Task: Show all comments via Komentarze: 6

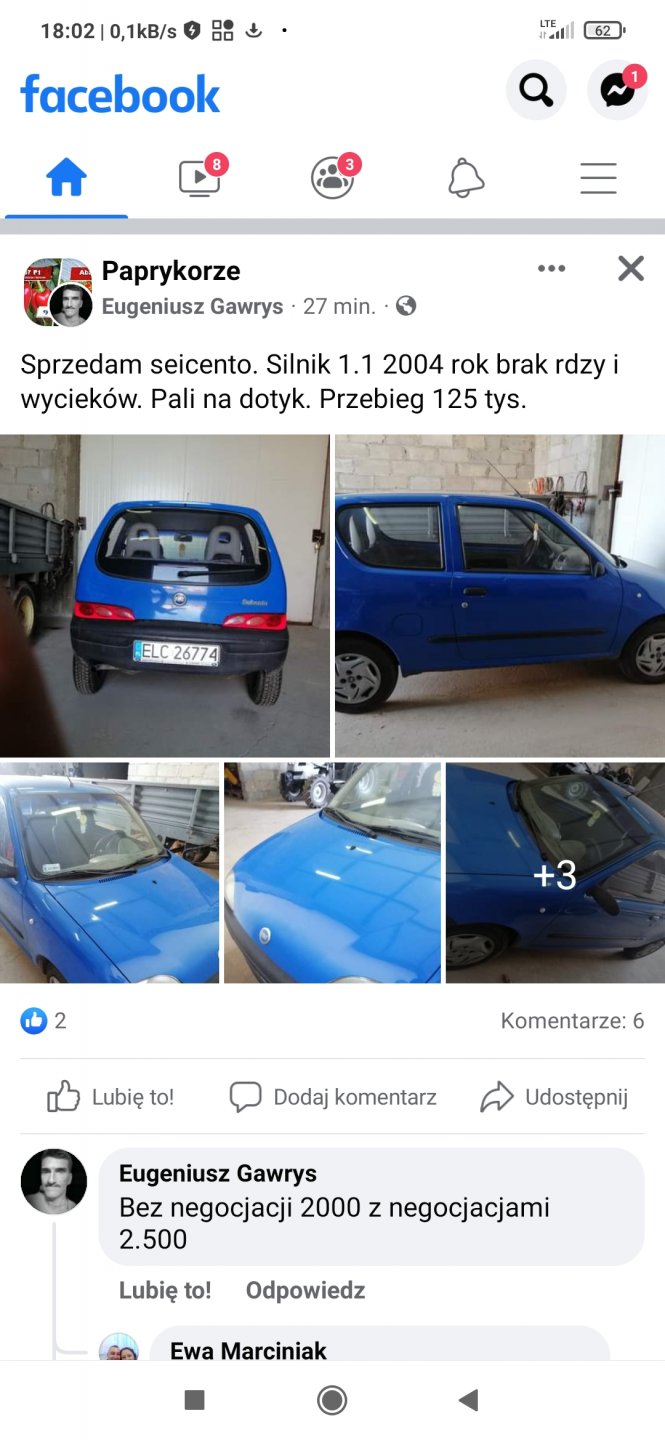Action: pyautogui.click(x=572, y=1021)
